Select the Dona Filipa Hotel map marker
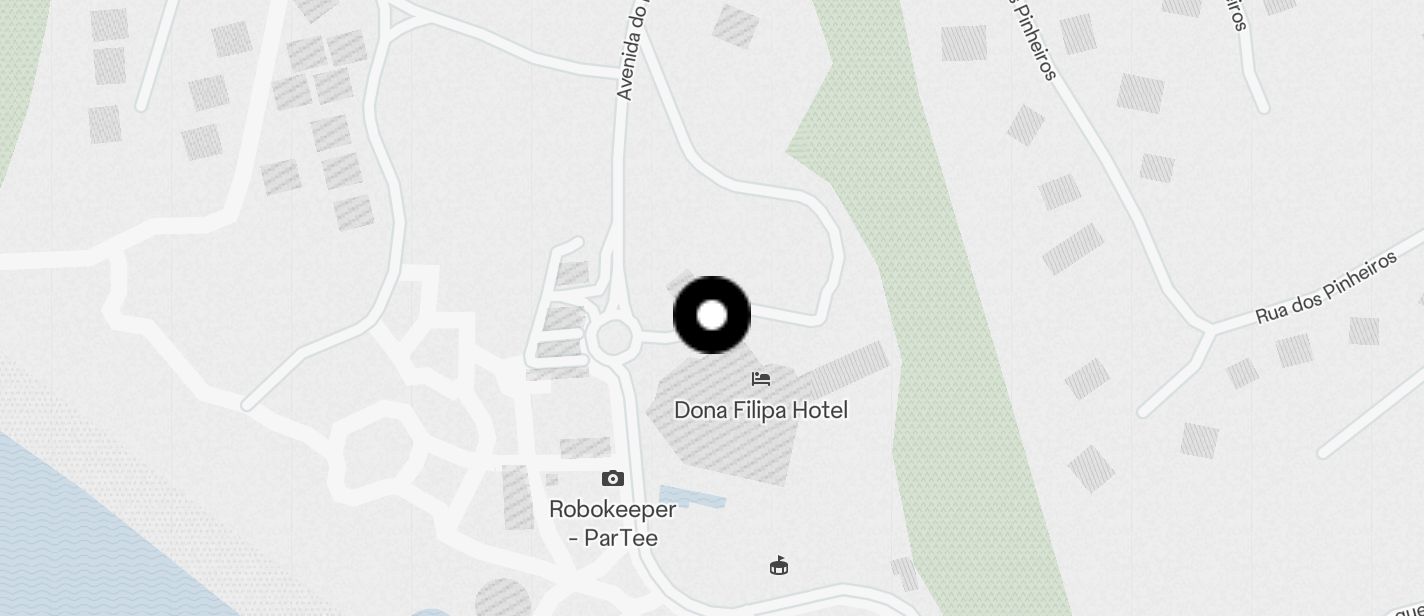 click(x=761, y=380)
